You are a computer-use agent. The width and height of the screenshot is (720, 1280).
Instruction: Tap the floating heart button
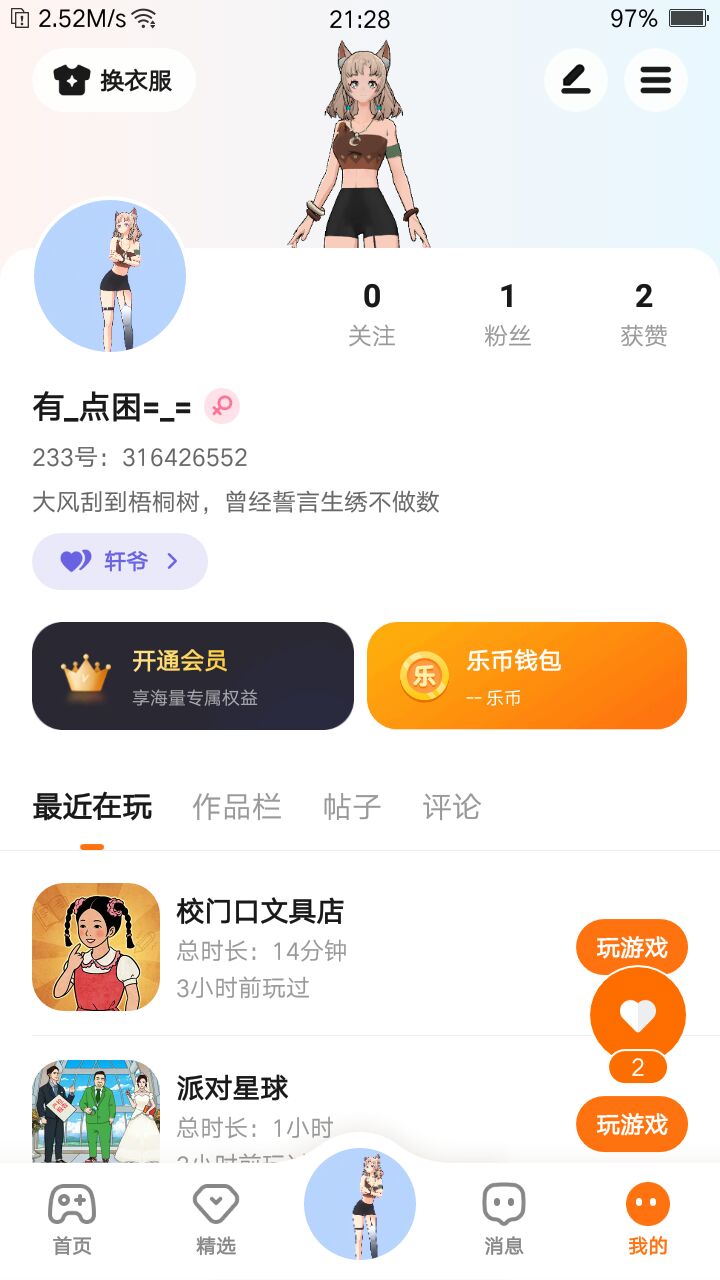[x=638, y=1016]
